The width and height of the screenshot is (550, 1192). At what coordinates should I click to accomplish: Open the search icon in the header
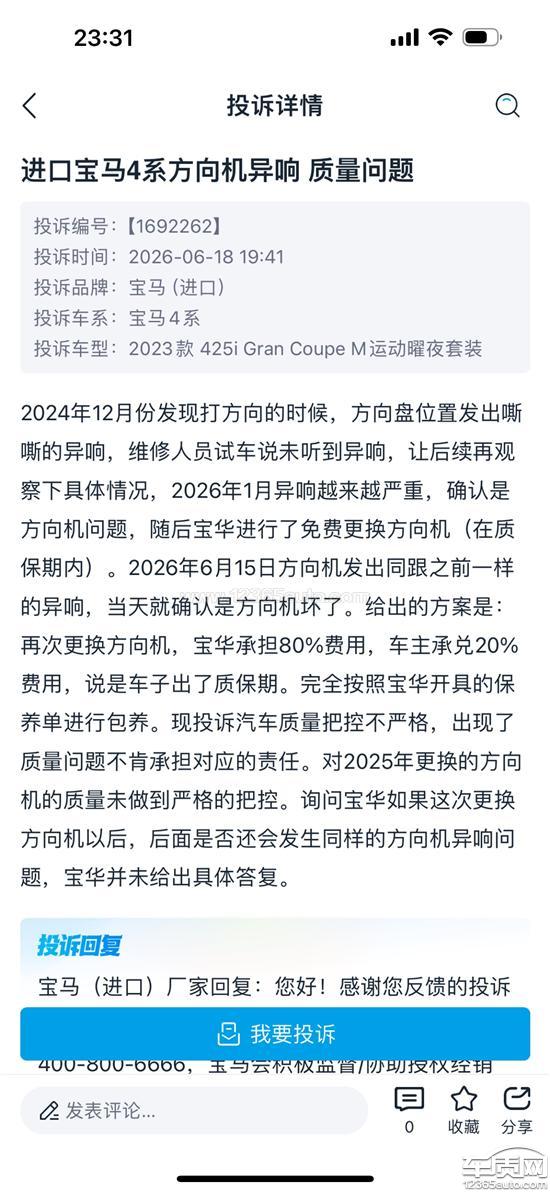[507, 106]
